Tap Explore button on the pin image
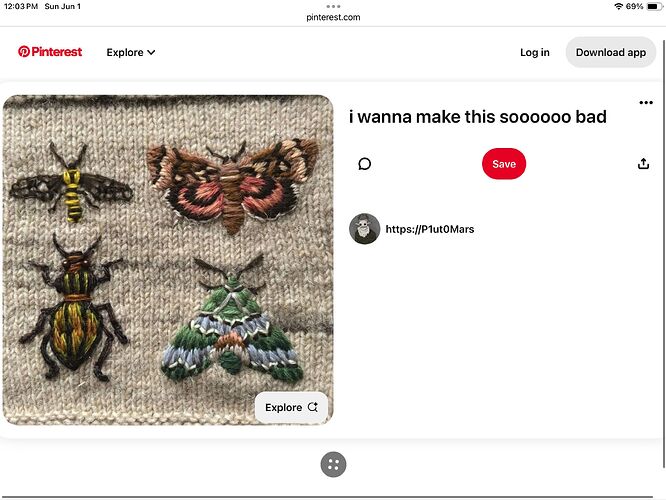The width and height of the screenshot is (666, 500). pos(291,407)
